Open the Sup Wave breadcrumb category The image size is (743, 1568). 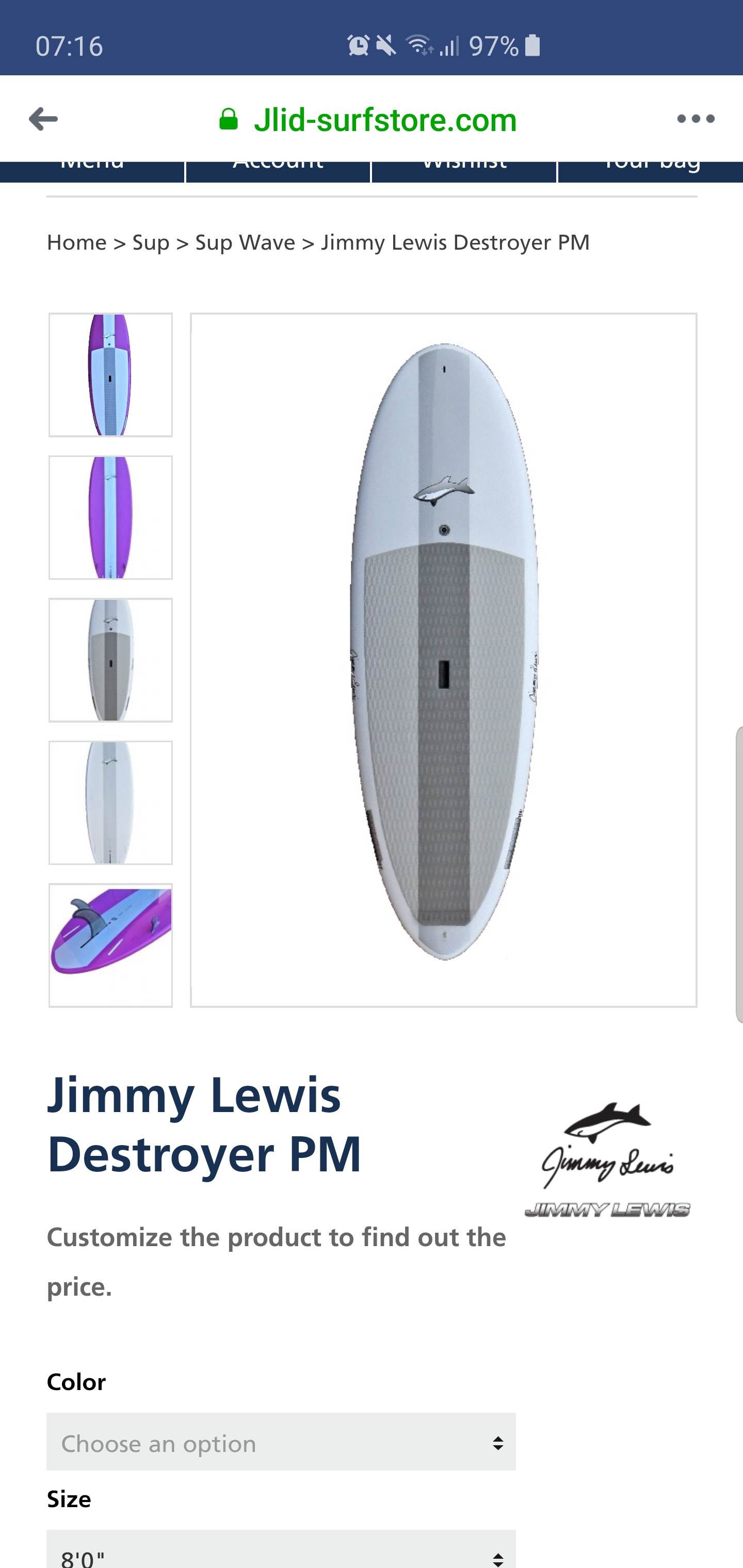[245, 242]
